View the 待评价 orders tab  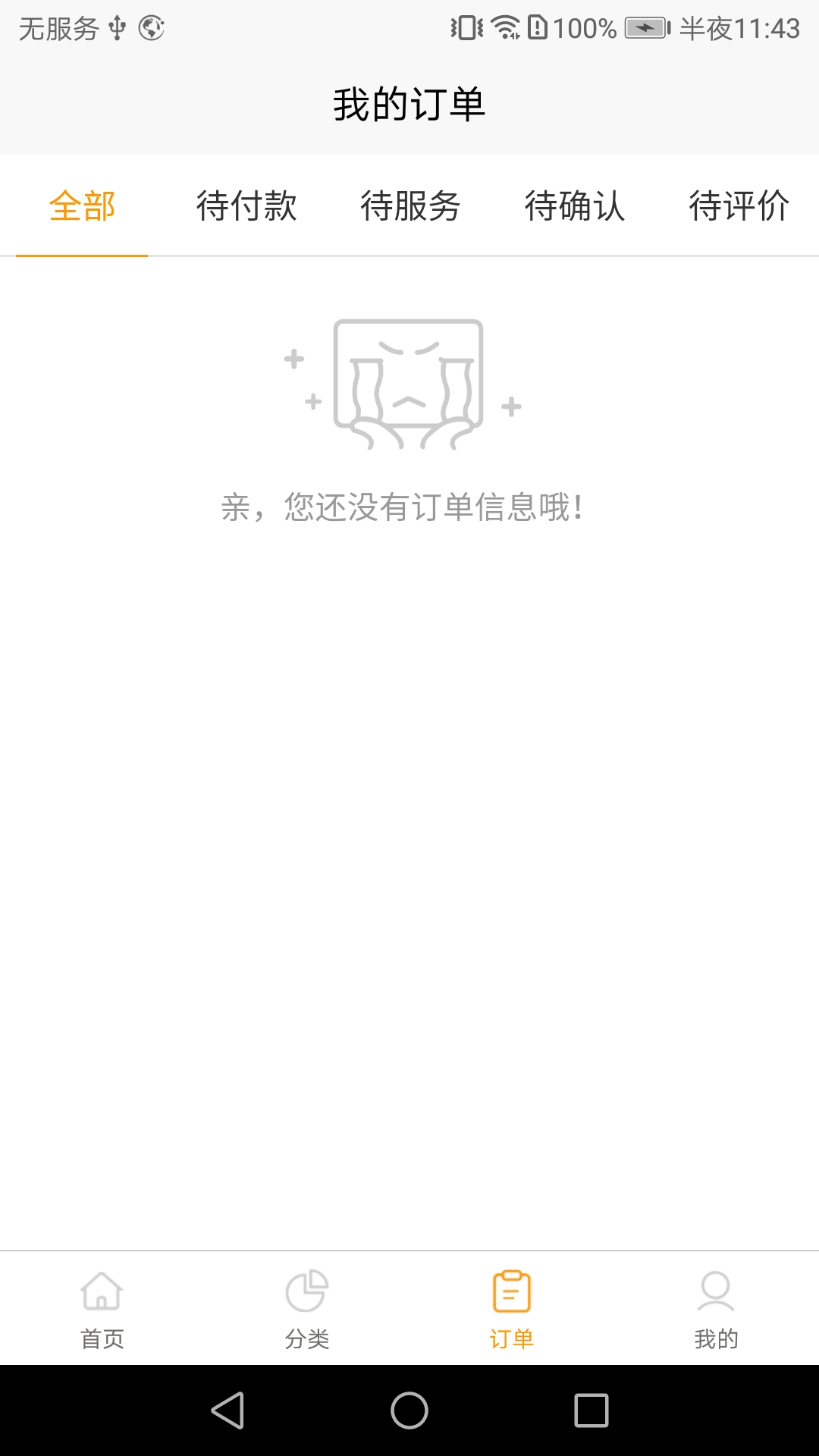coord(738,206)
